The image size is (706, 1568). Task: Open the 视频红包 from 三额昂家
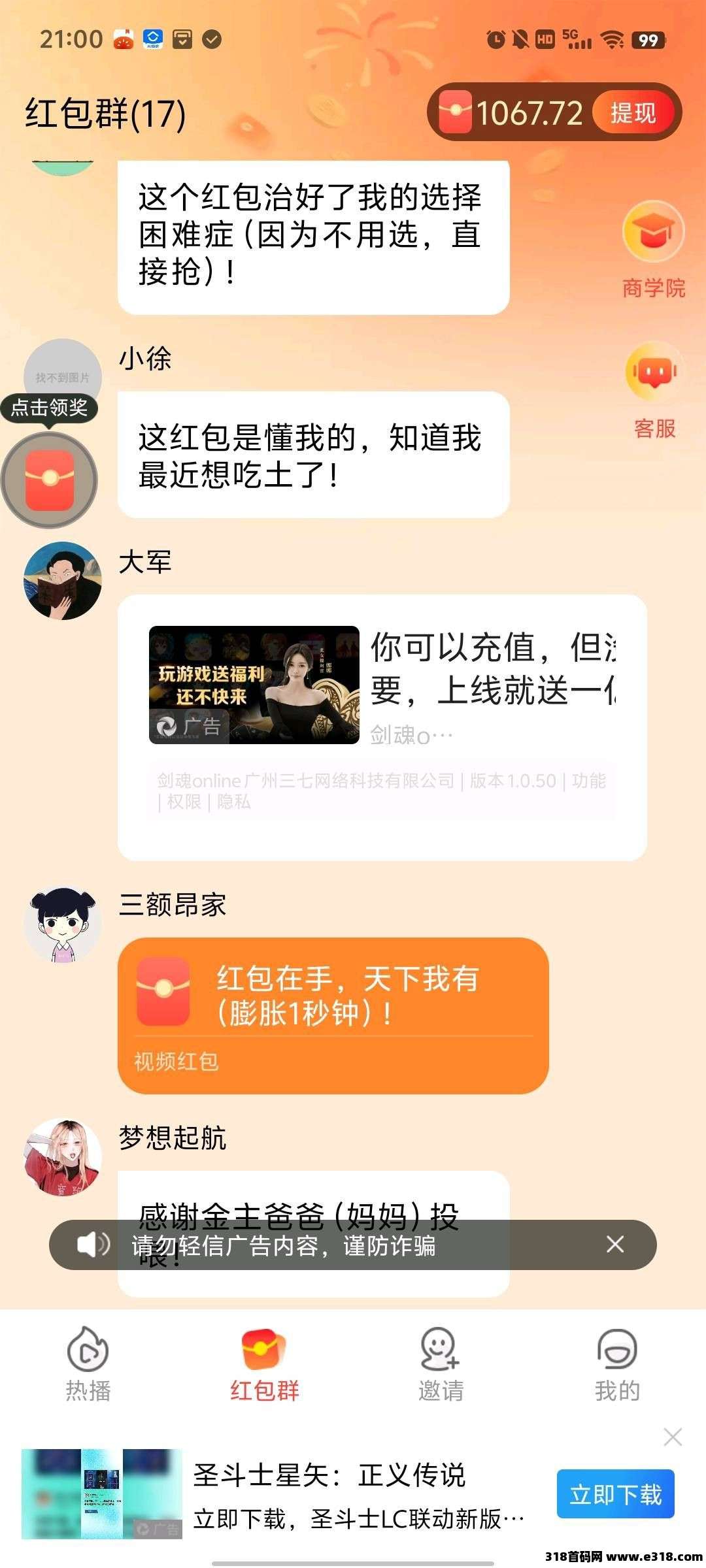pyautogui.click(x=333, y=1015)
